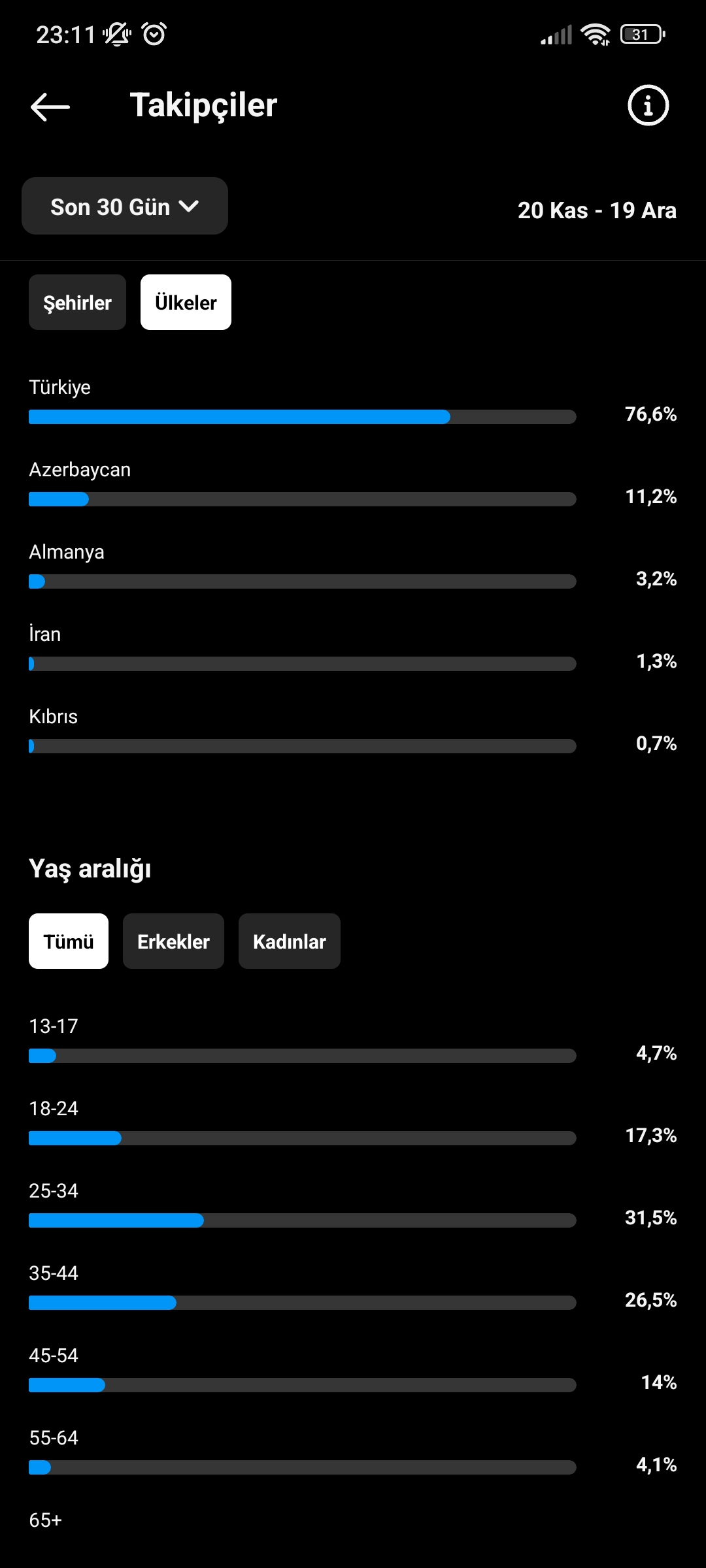Switch to the Şehirler tab

tap(77, 302)
